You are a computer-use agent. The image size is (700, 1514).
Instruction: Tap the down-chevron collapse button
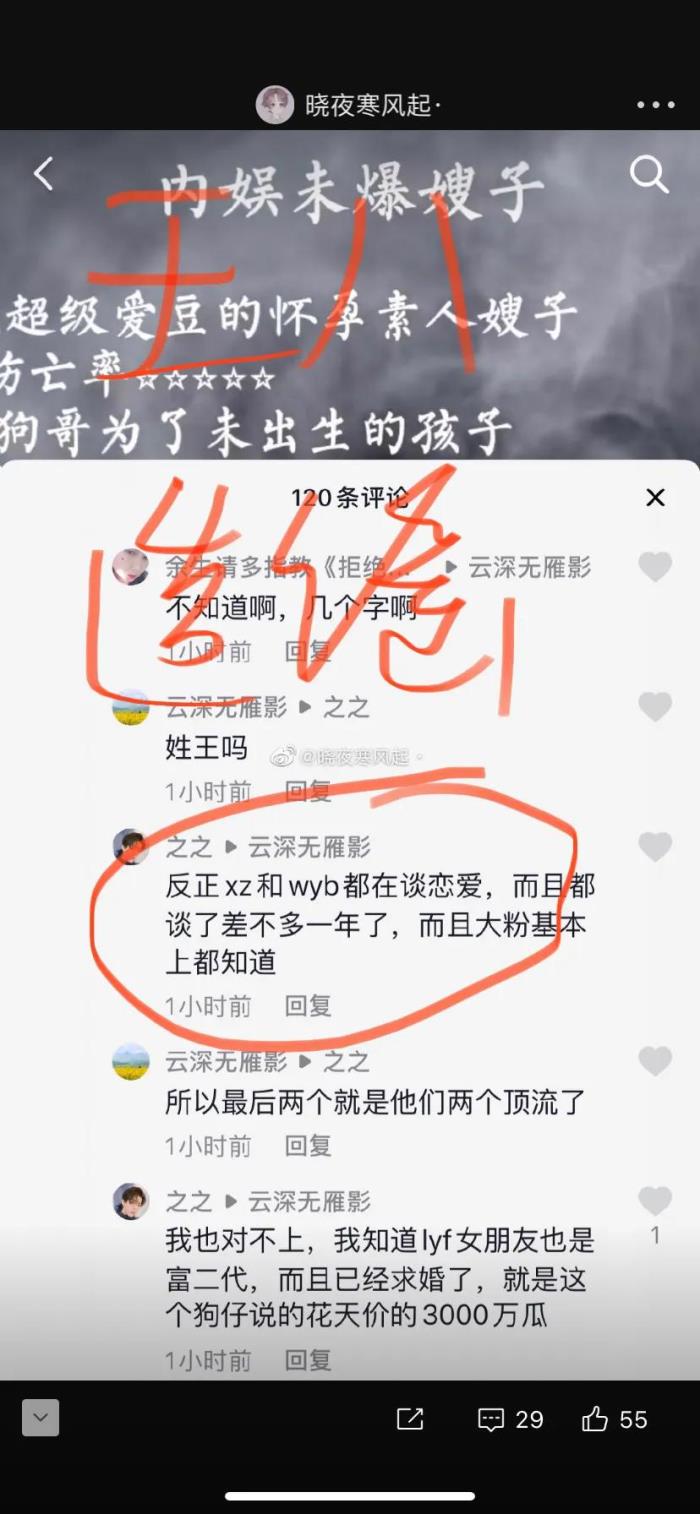tap(41, 1418)
